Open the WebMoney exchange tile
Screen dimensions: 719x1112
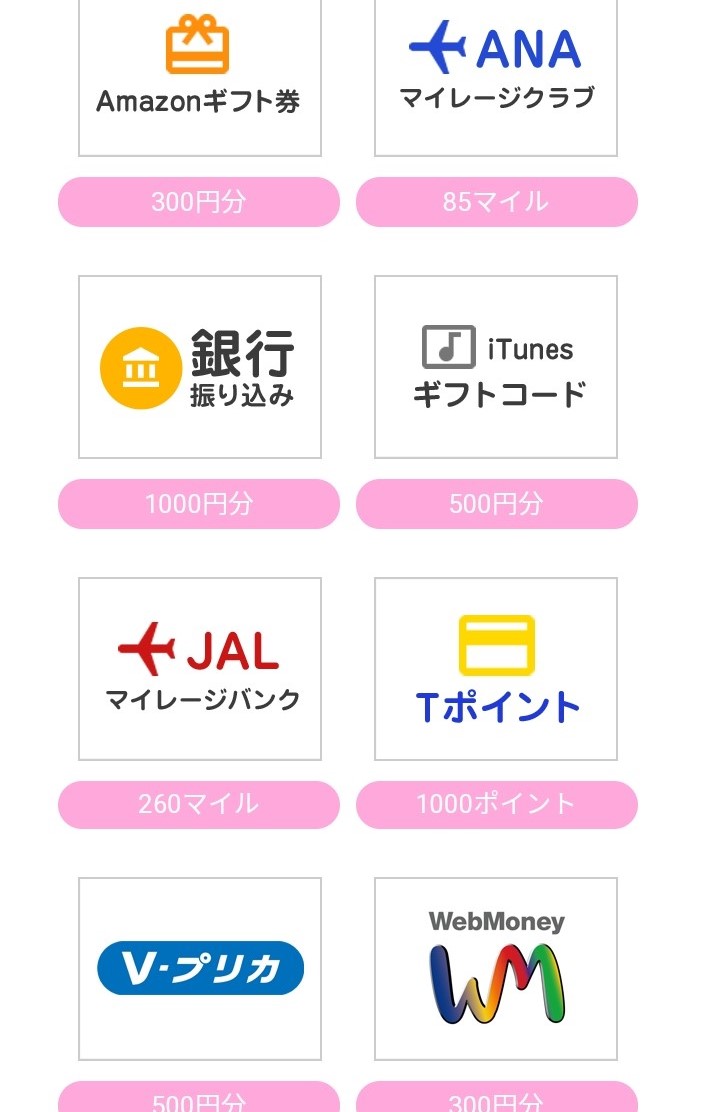click(x=496, y=969)
